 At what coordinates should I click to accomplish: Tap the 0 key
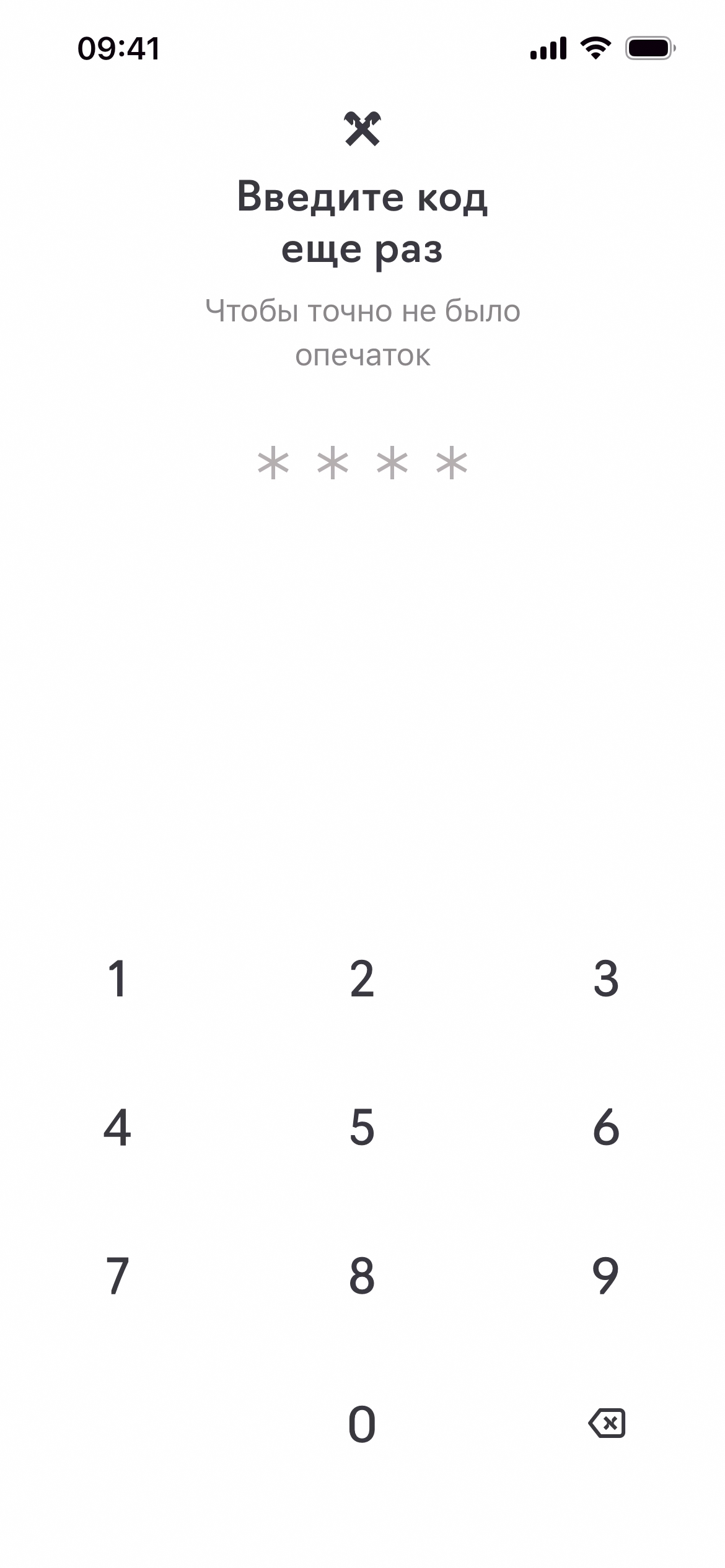pos(362,1424)
